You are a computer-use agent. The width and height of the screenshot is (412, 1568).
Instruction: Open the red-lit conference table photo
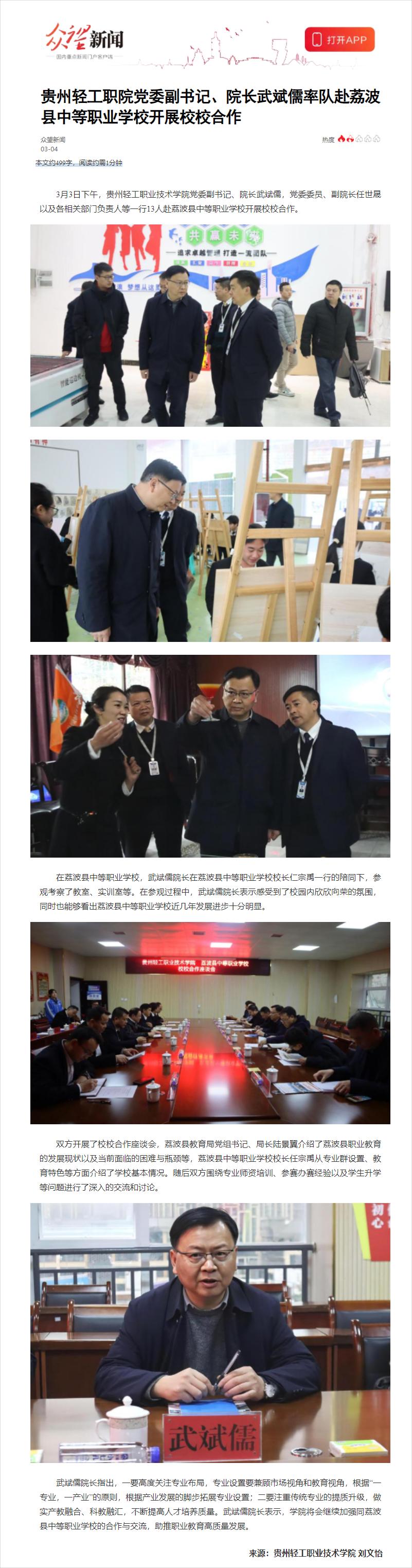click(x=210, y=1023)
